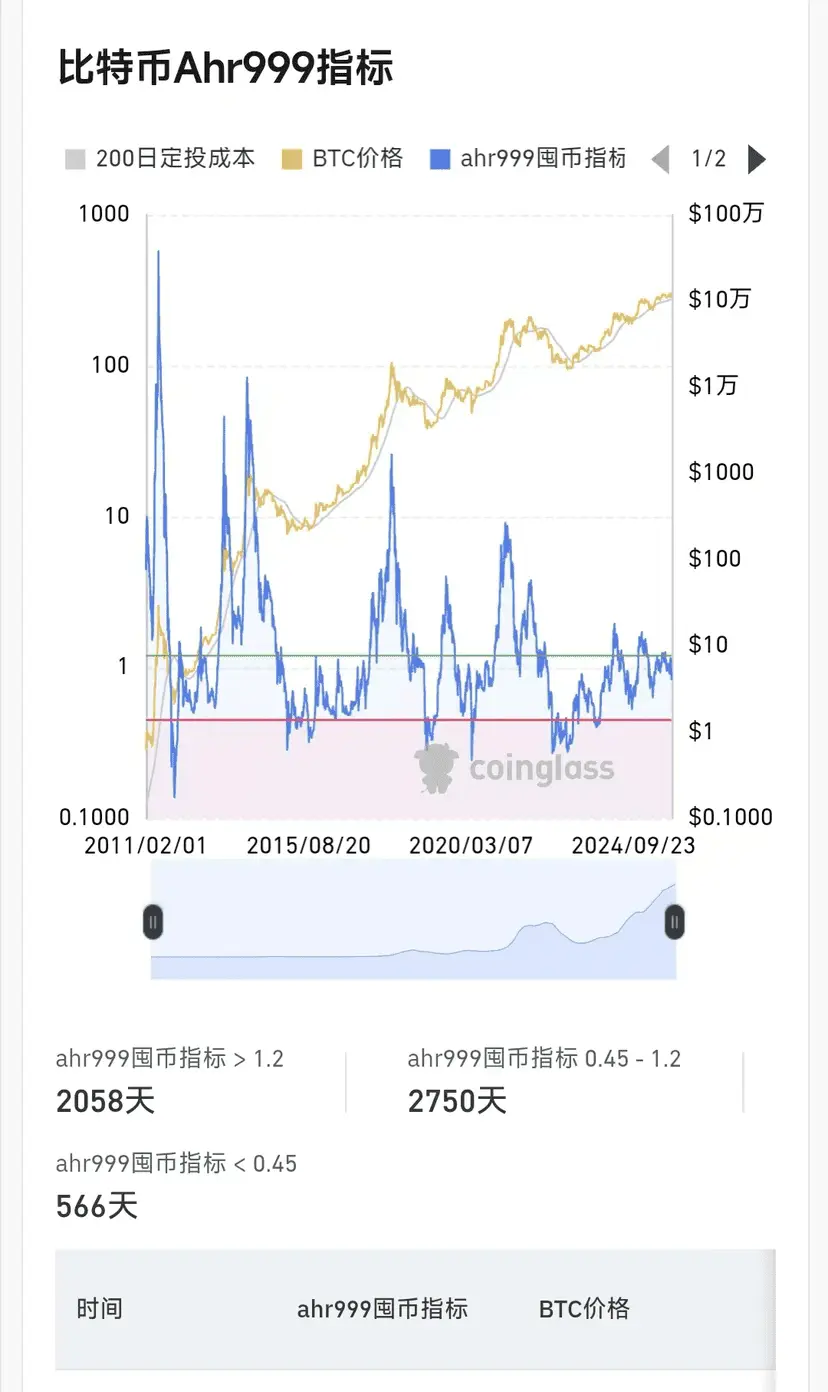Hide the BTC价格 series in legend

[x=343, y=158]
